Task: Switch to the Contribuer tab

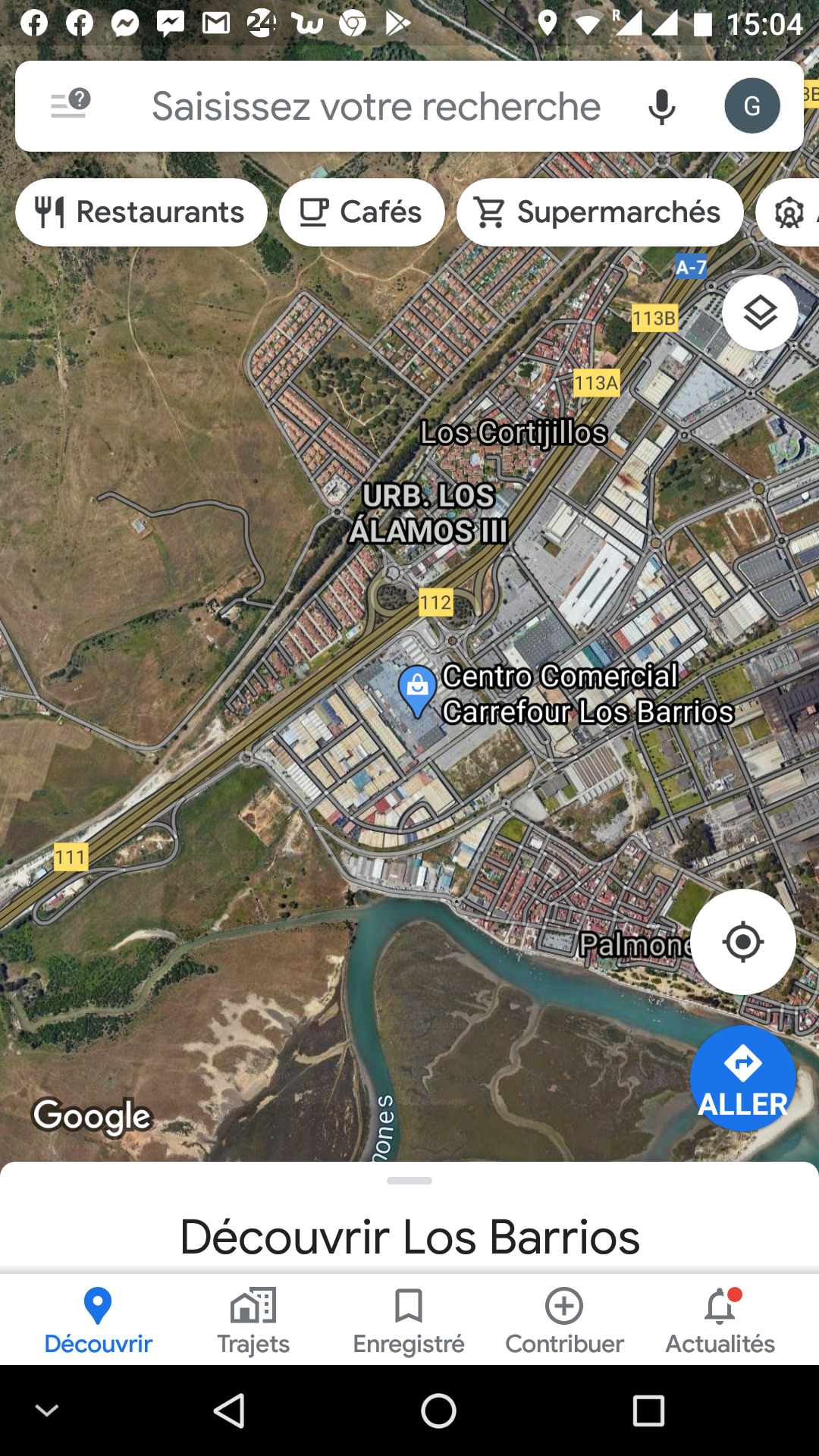Action: 564,1321
